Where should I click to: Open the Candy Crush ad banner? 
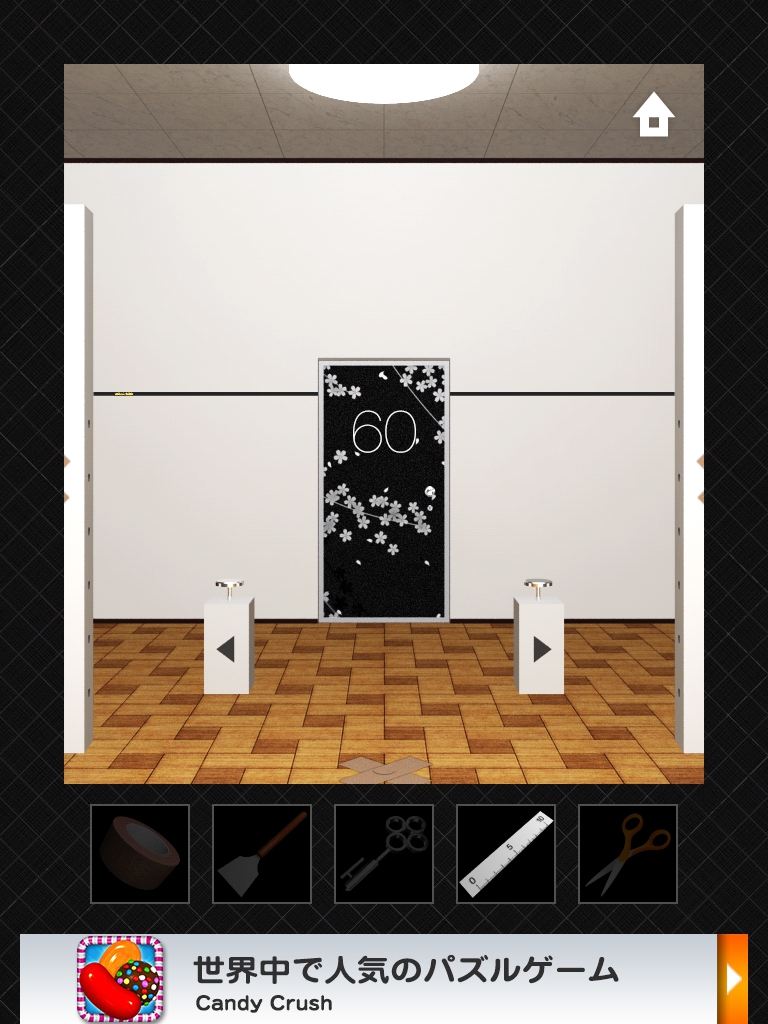[x=400, y=979]
